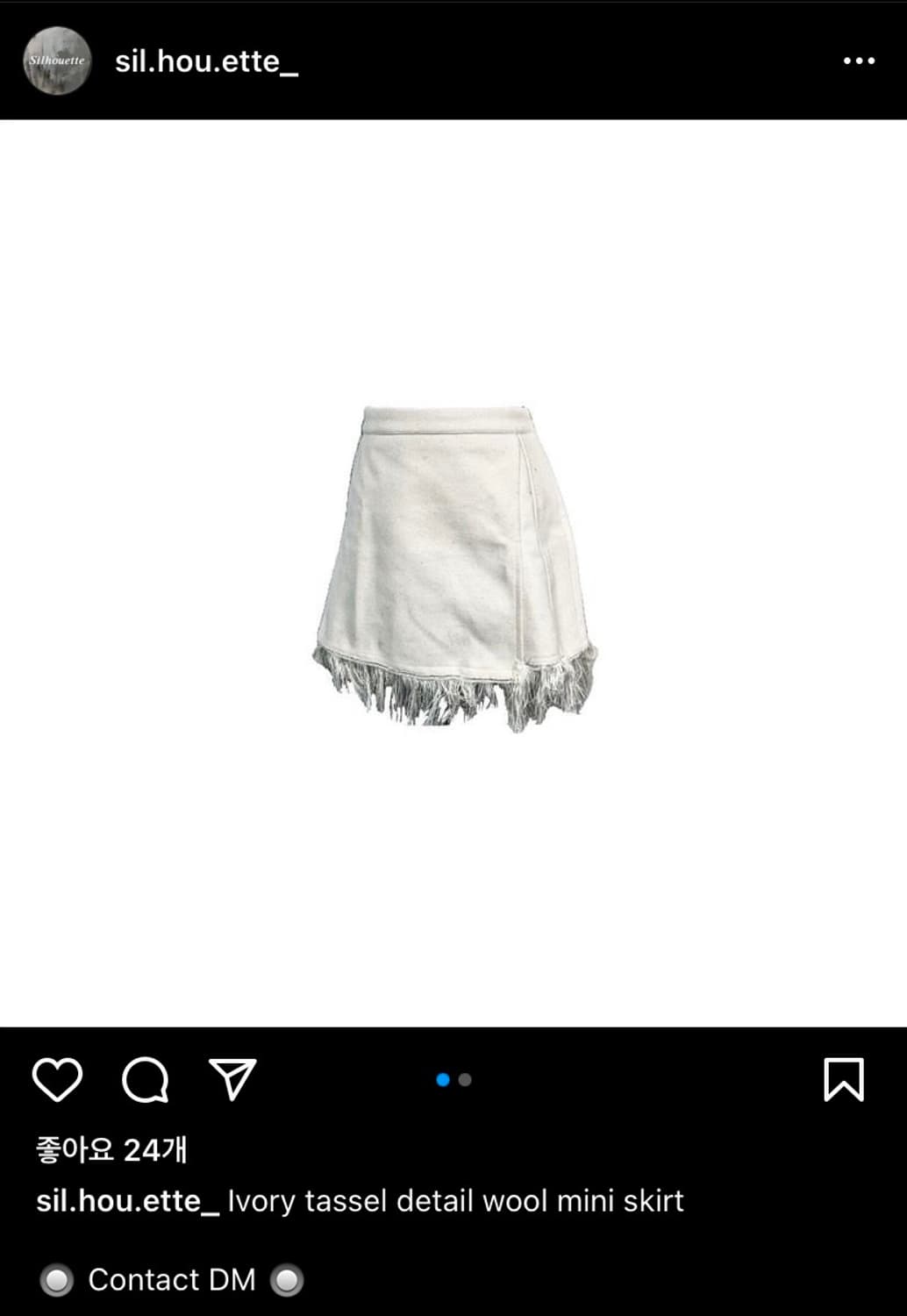
Task: Tap Contact DM in the caption
Action: (174, 1280)
